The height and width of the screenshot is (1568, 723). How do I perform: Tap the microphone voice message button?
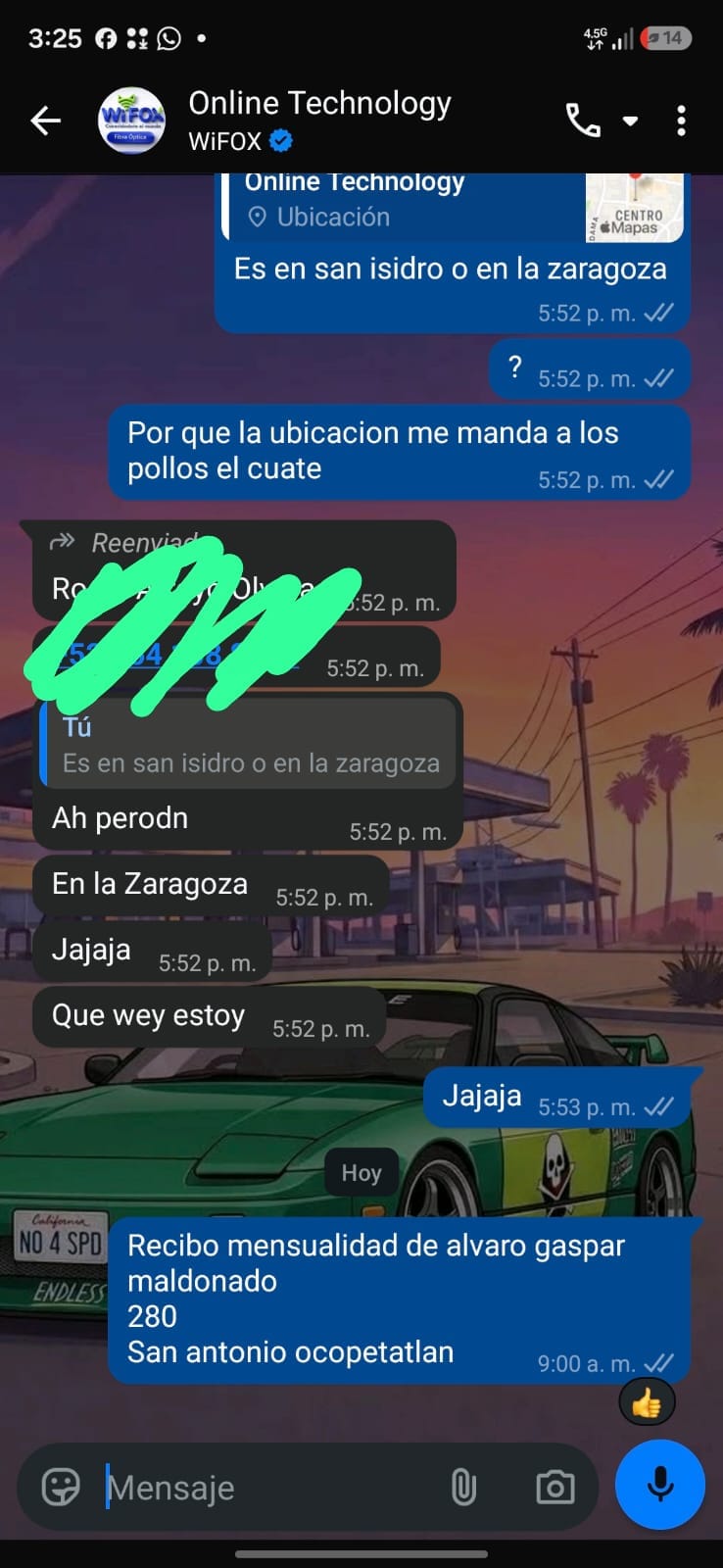[x=660, y=1485]
